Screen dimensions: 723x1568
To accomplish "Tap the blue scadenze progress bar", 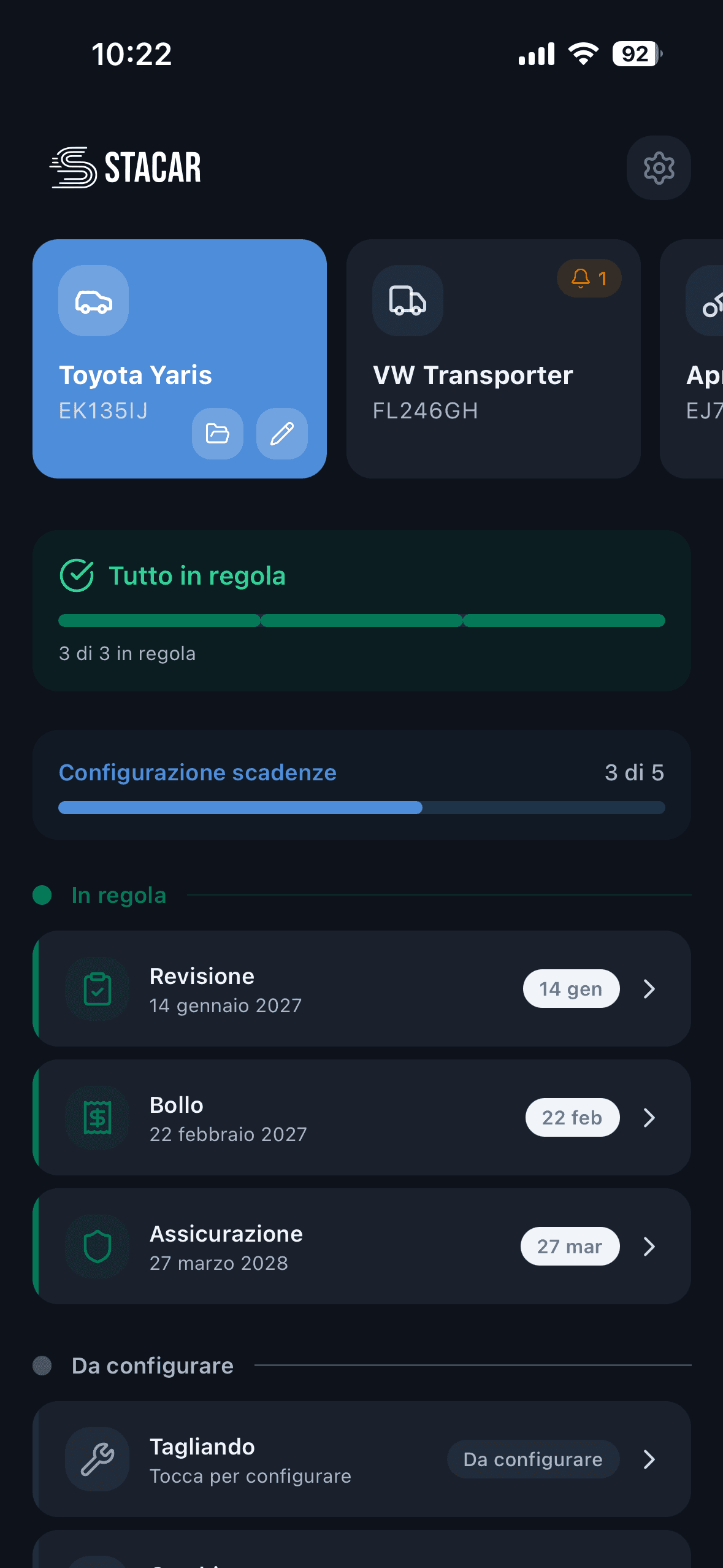I will click(361, 808).
